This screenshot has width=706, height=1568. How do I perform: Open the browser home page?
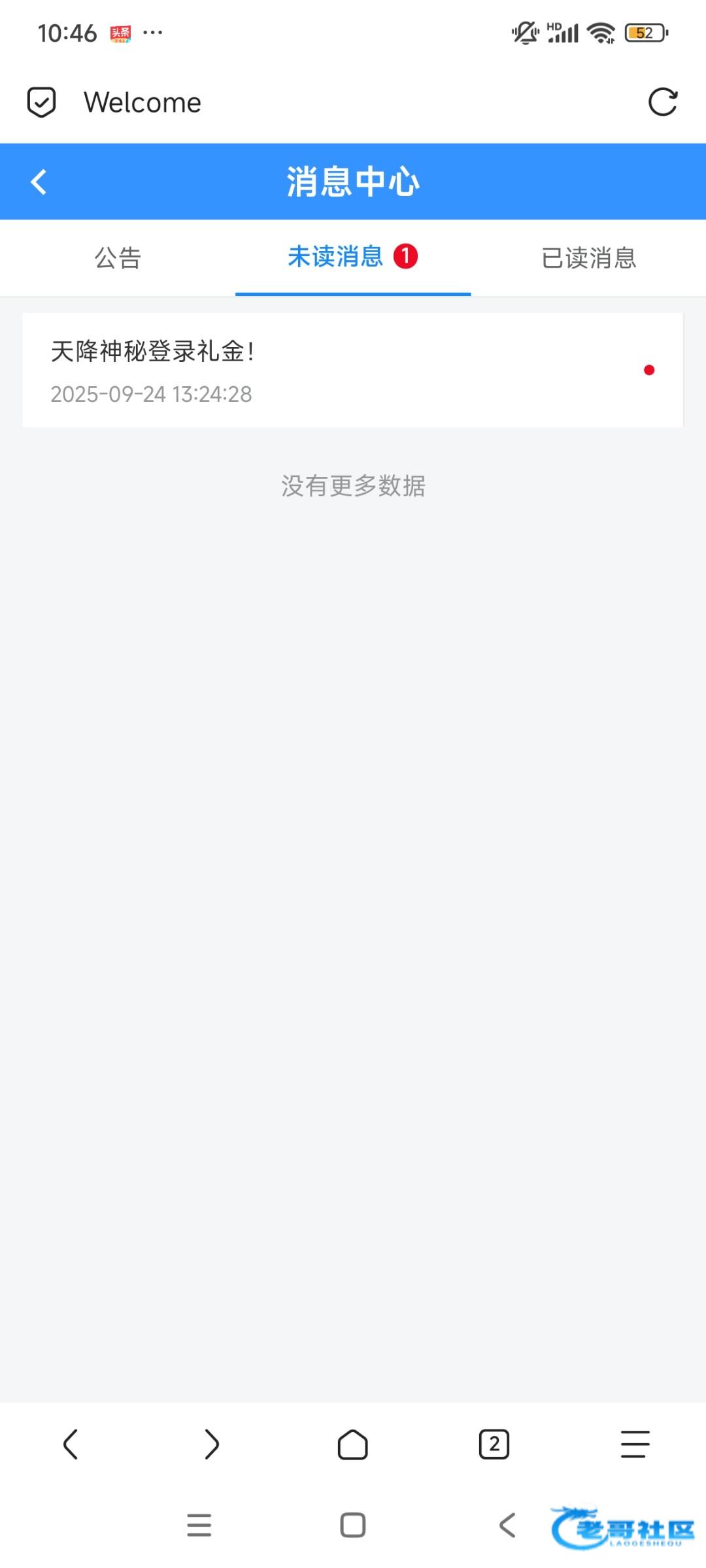(x=353, y=1445)
